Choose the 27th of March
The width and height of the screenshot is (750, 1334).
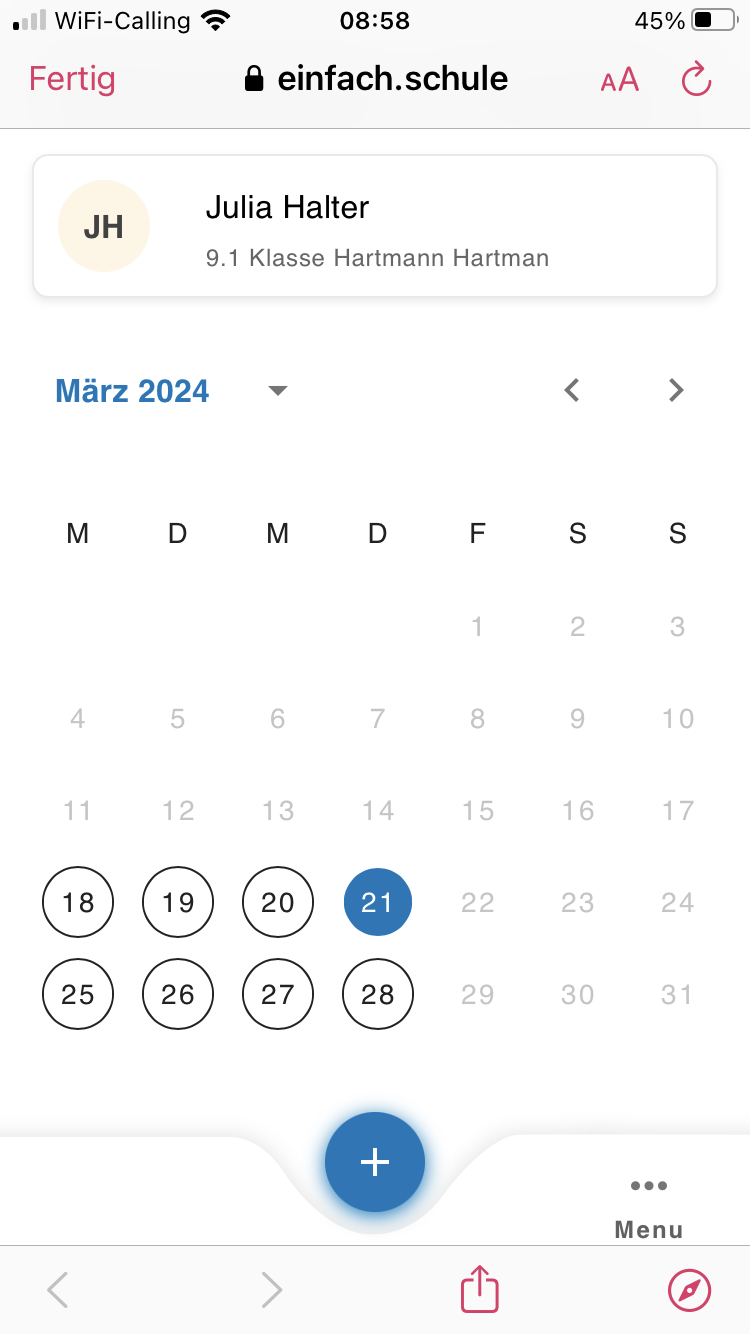(x=278, y=995)
